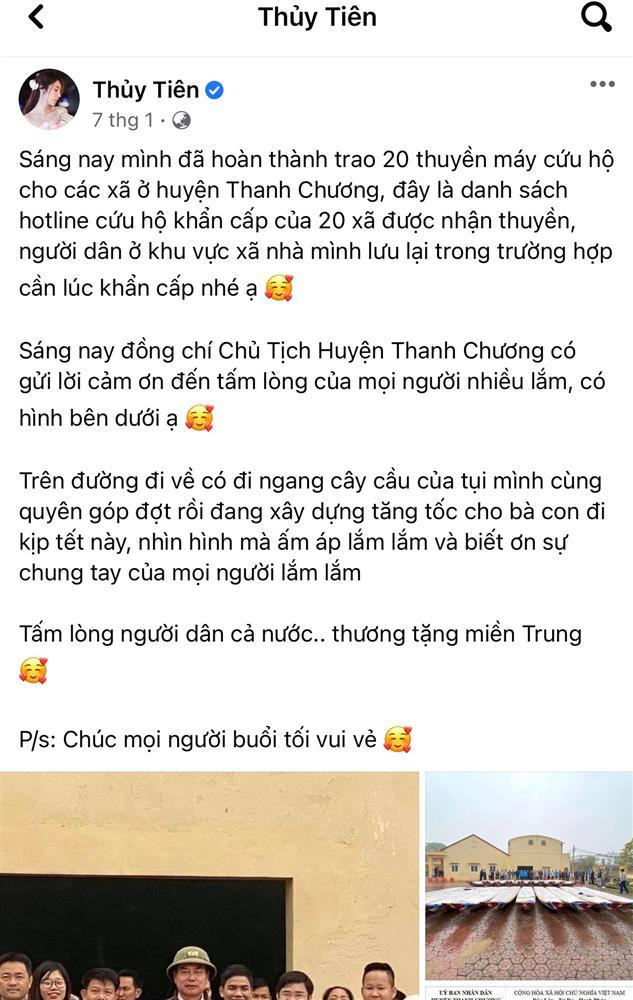Go back using the top-left arrow
This screenshot has height=1000, width=633.
tap(36, 17)
